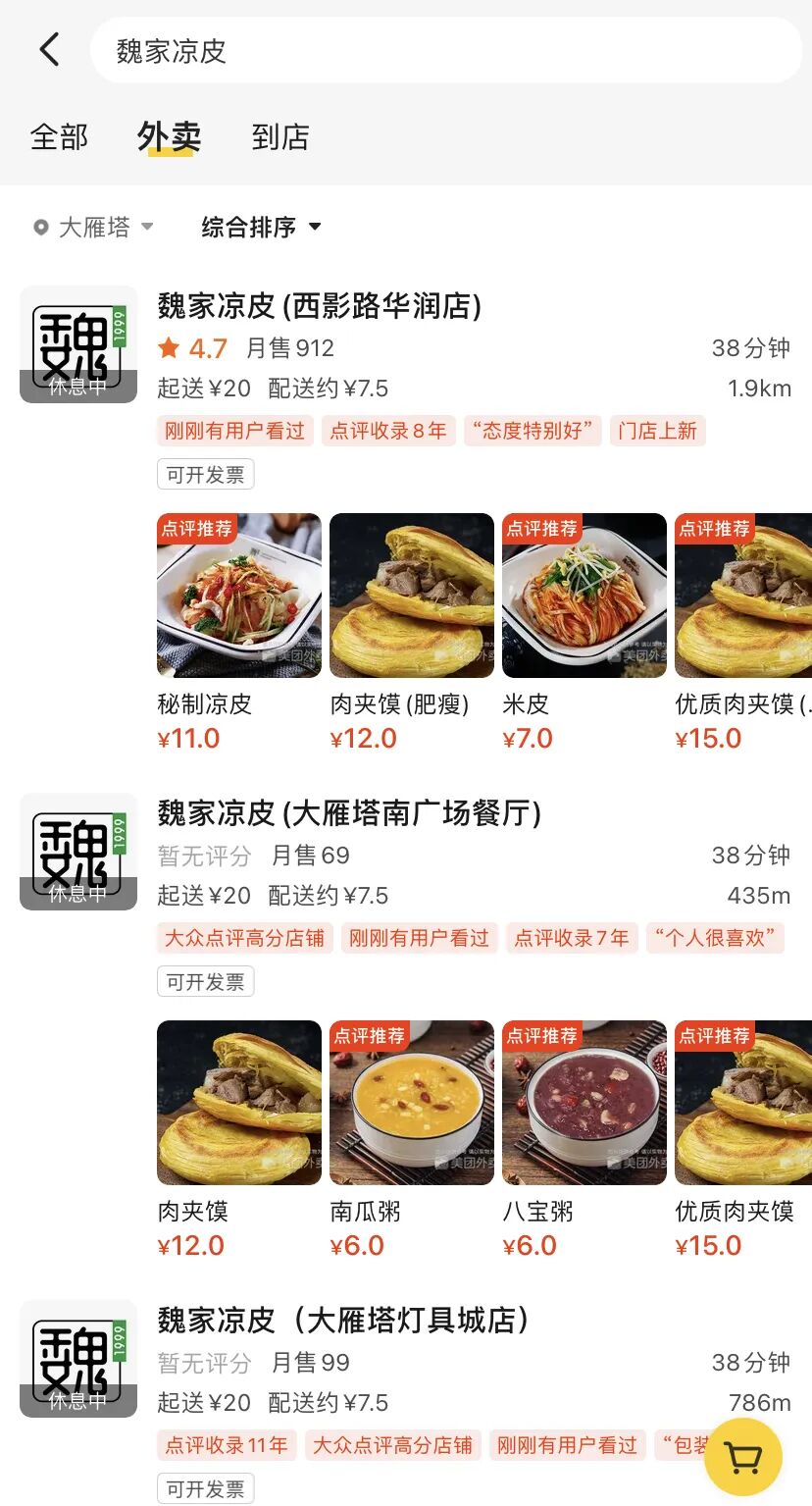The height and width of the screenshot is (1506, 812).
Task: Open the 大雁塔 location dropdown
Action: click(x=94, y=228)
